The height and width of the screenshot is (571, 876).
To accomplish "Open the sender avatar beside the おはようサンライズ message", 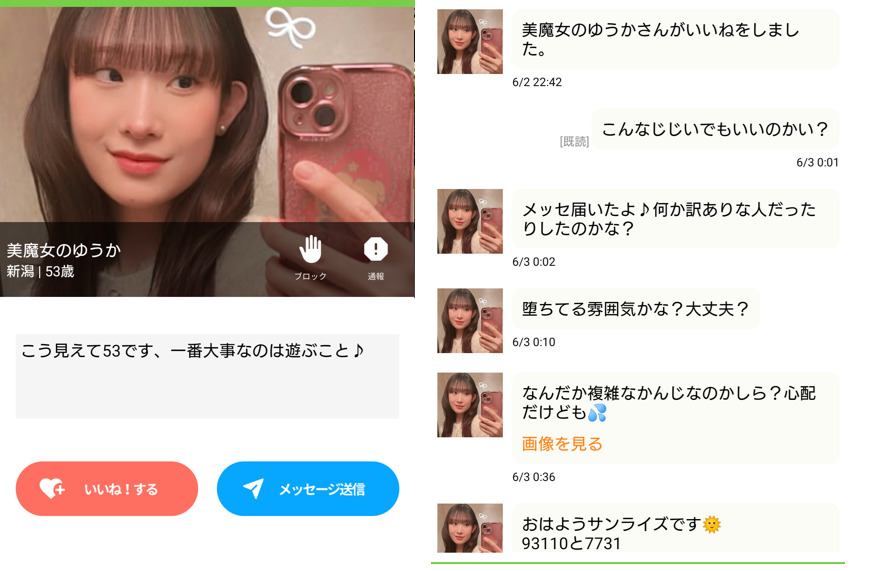I will tap(470, 529).
